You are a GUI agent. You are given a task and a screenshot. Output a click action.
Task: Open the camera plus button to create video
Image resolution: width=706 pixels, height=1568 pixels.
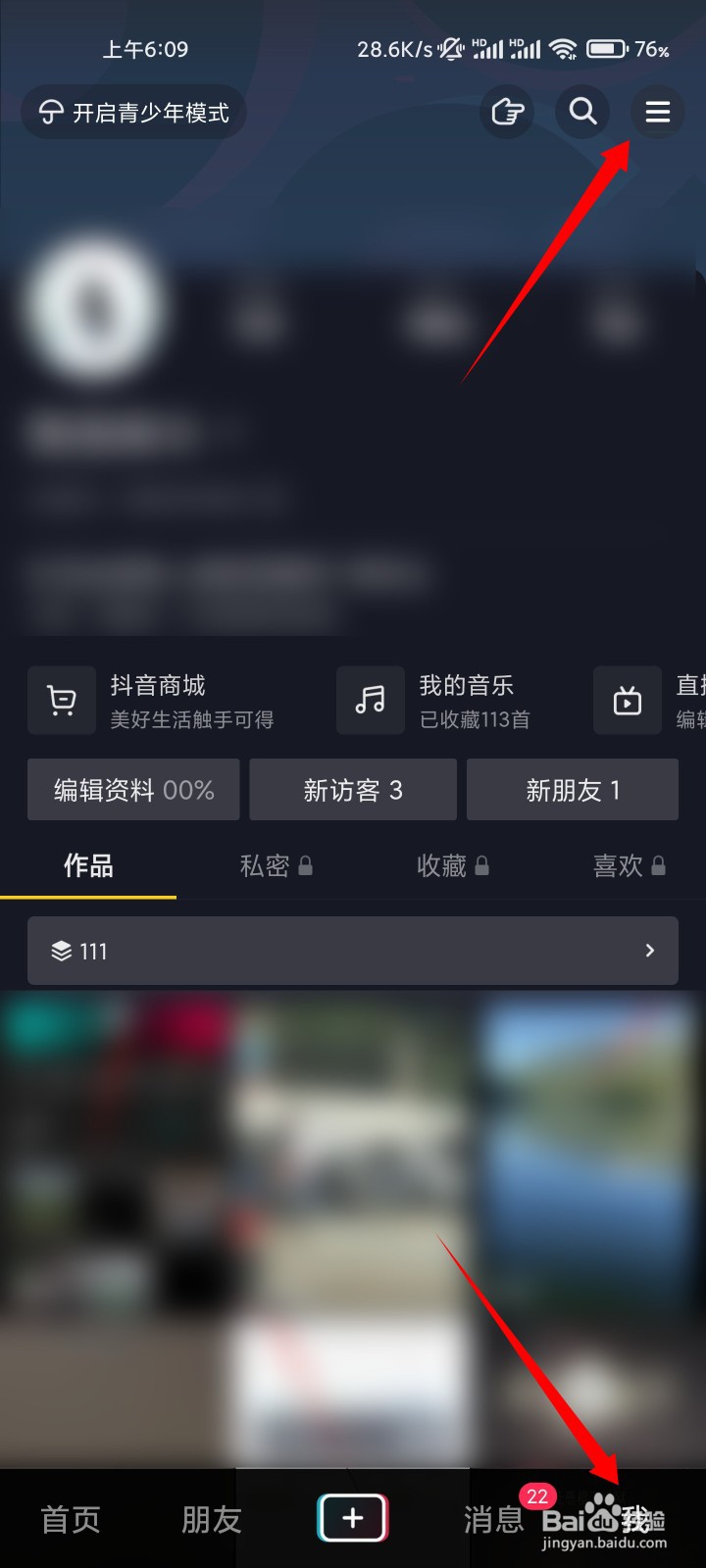tap(352, 1517)
